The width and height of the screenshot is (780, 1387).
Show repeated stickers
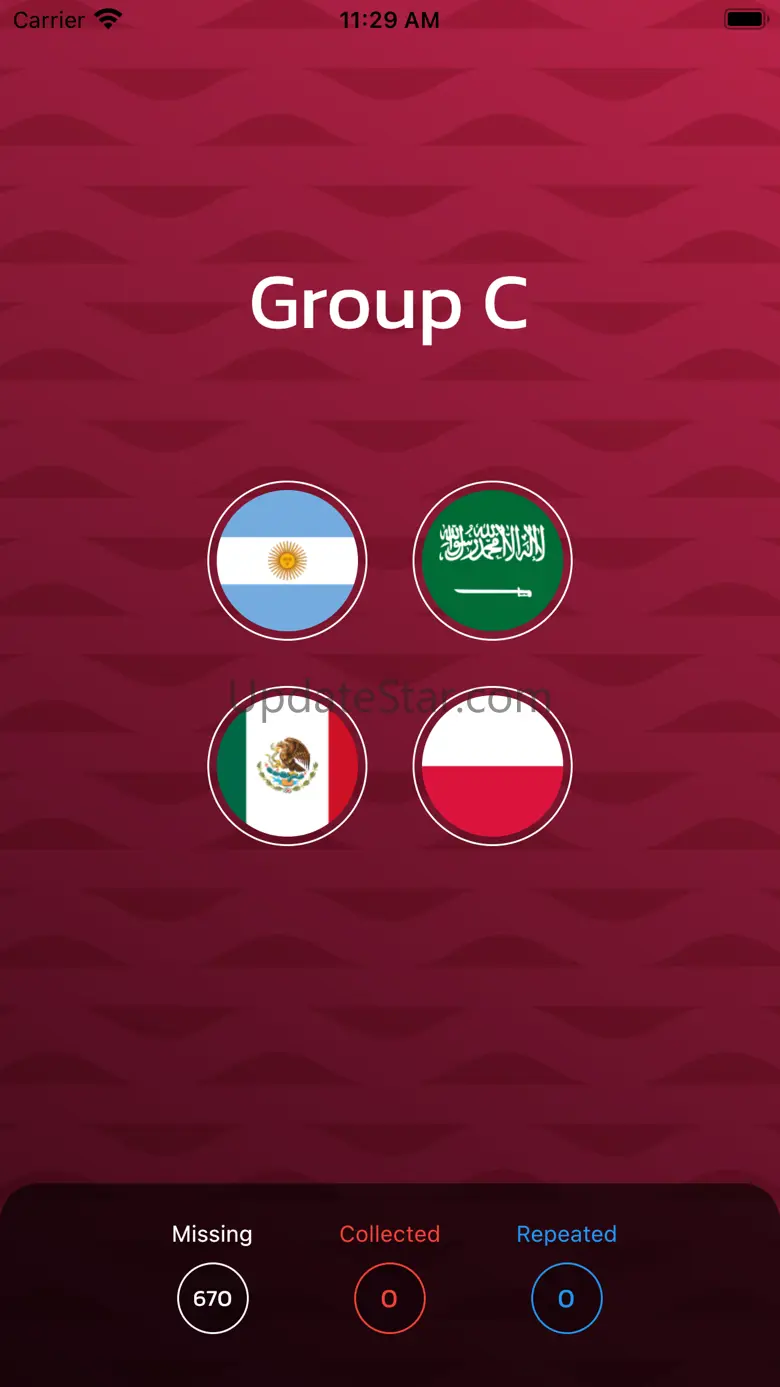coord(566,1297)
